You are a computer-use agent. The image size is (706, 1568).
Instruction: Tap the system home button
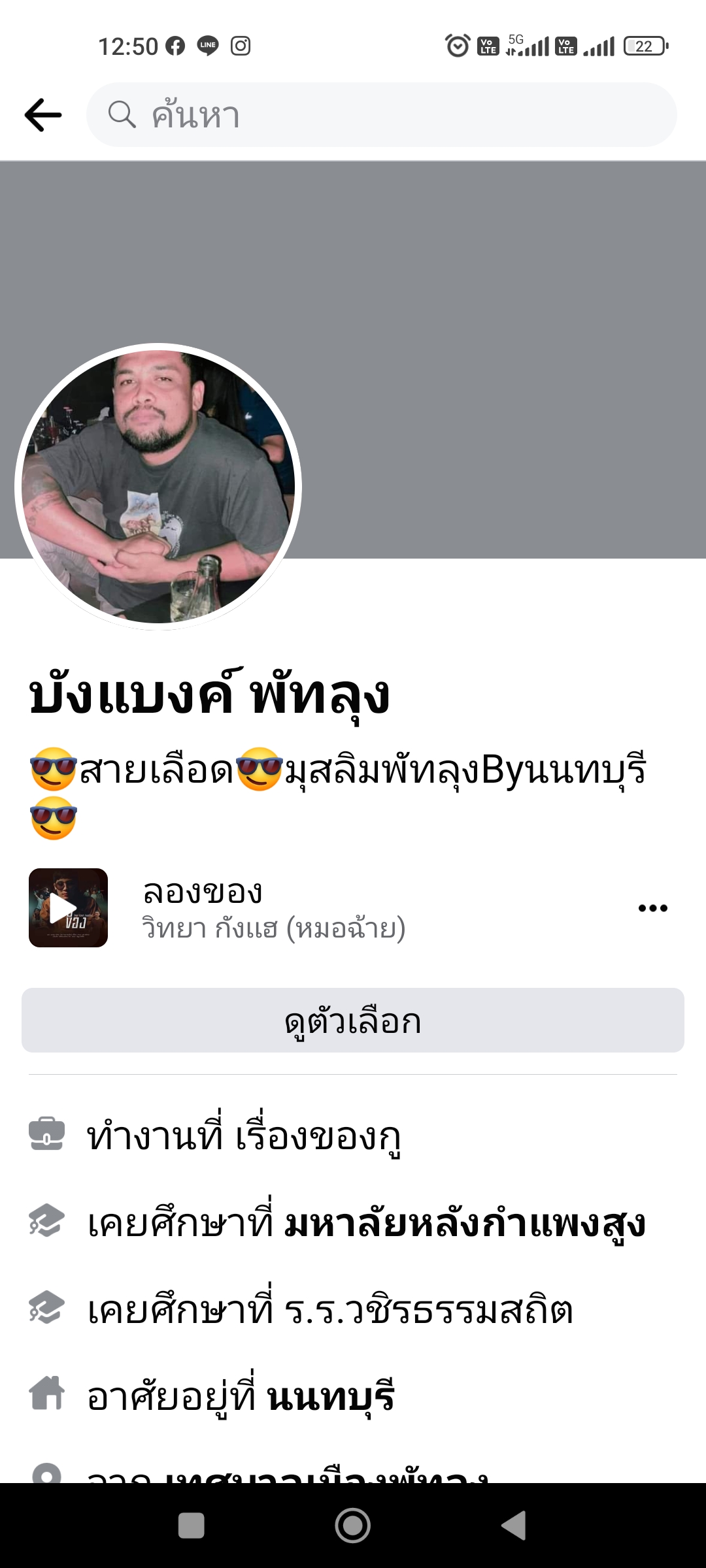pos(353,1526)
